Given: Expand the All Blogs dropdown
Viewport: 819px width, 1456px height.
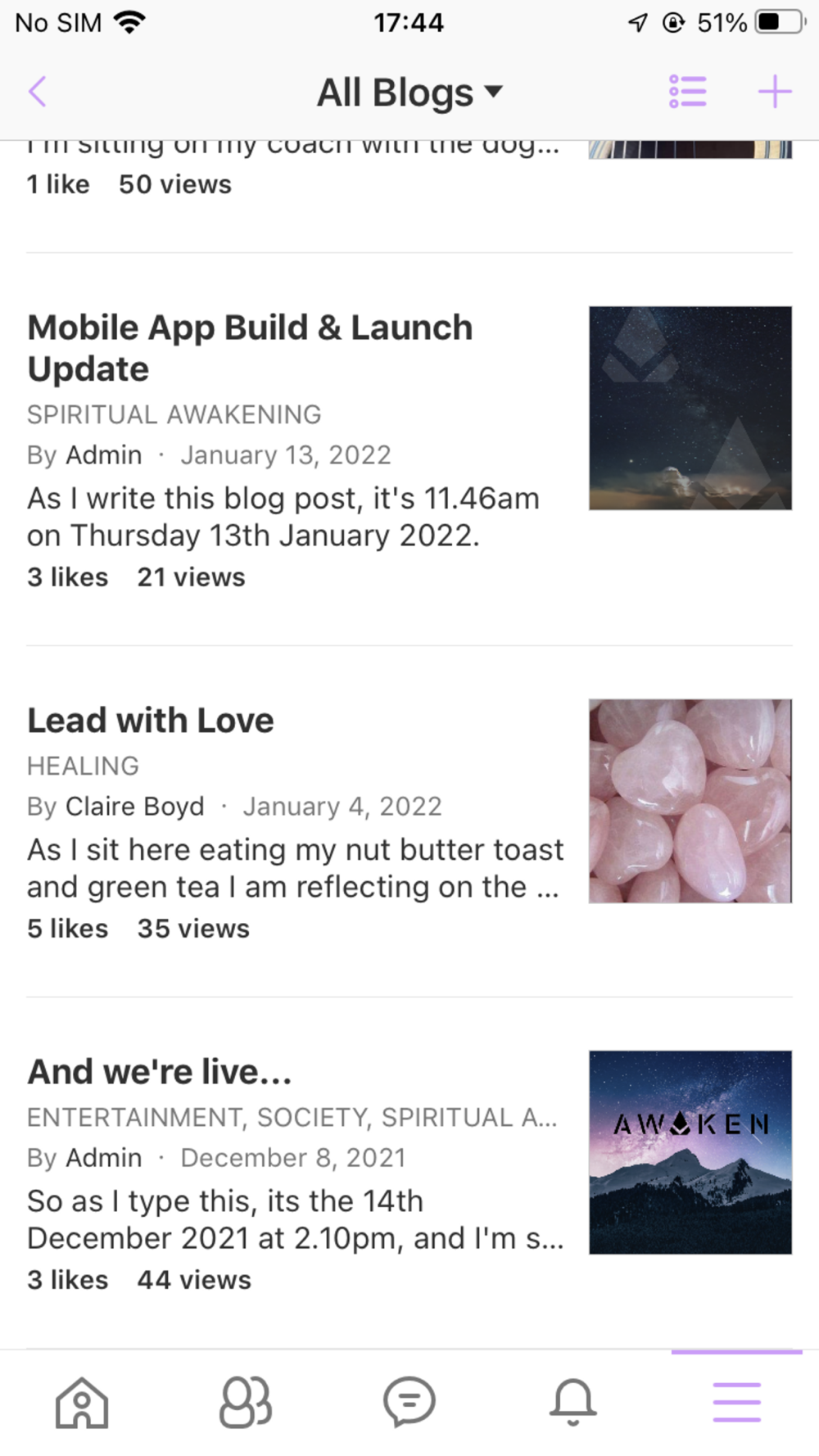Looking at the screenshot, I should pyautogui.click(x=409, y=93).
